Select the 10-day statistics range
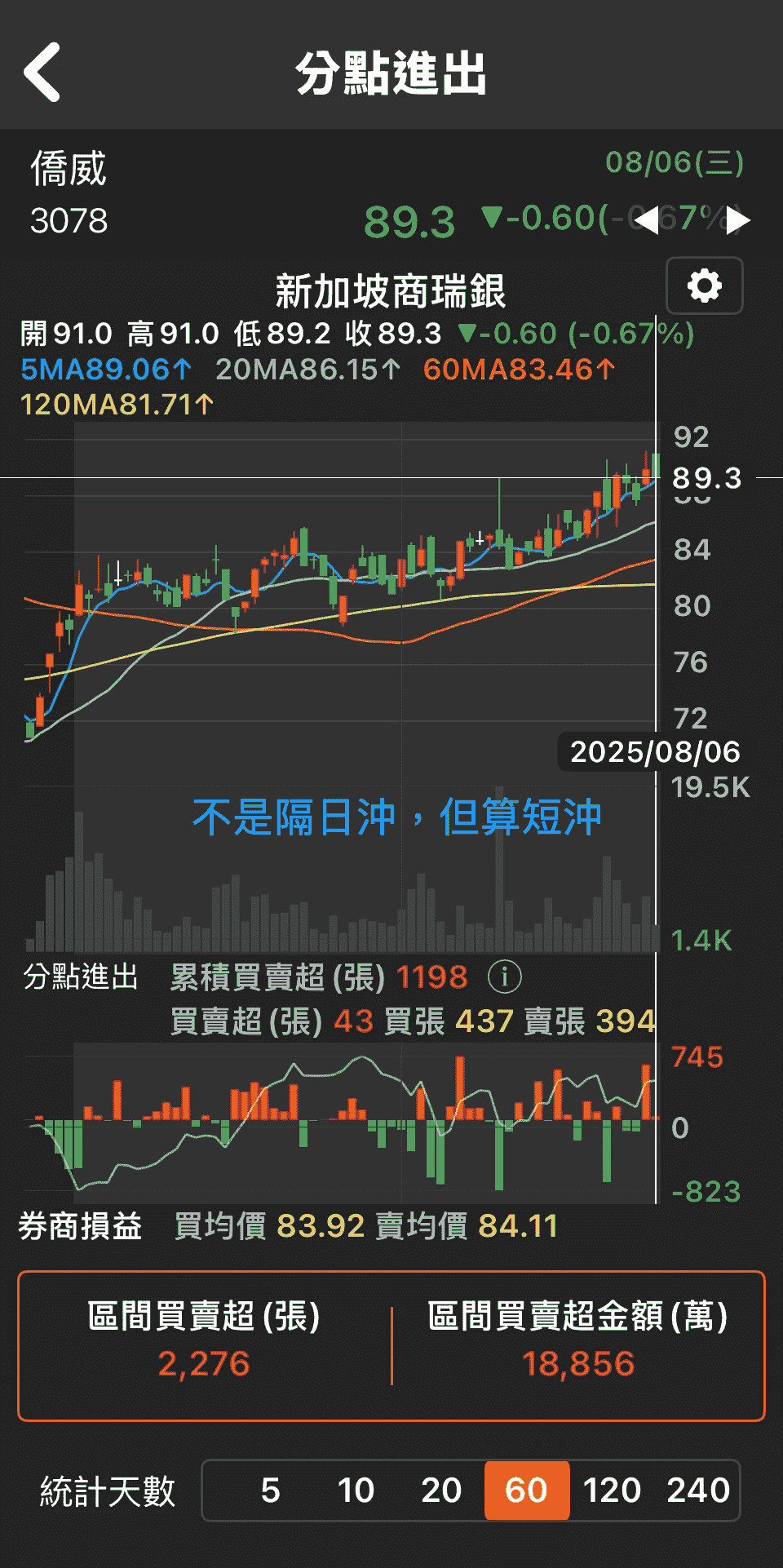The image size is (783, 1568). [x=356, y=1490]
